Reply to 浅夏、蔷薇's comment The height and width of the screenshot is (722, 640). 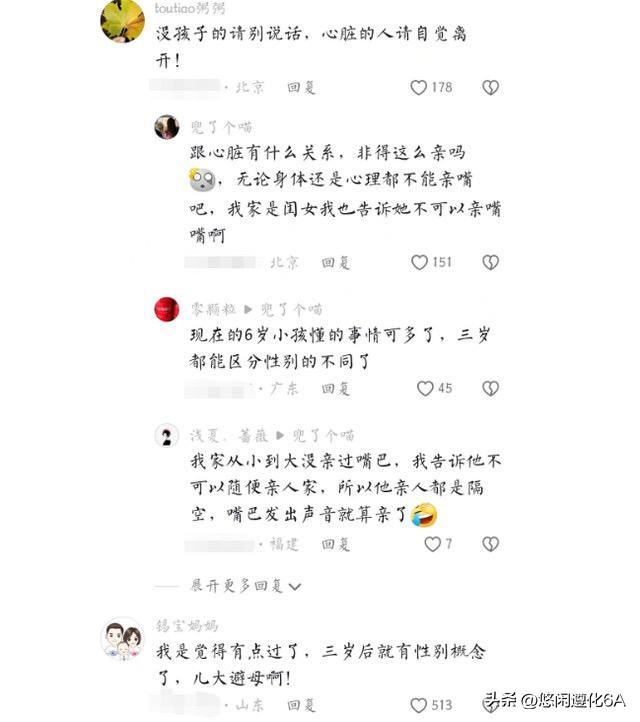(335, 544)
